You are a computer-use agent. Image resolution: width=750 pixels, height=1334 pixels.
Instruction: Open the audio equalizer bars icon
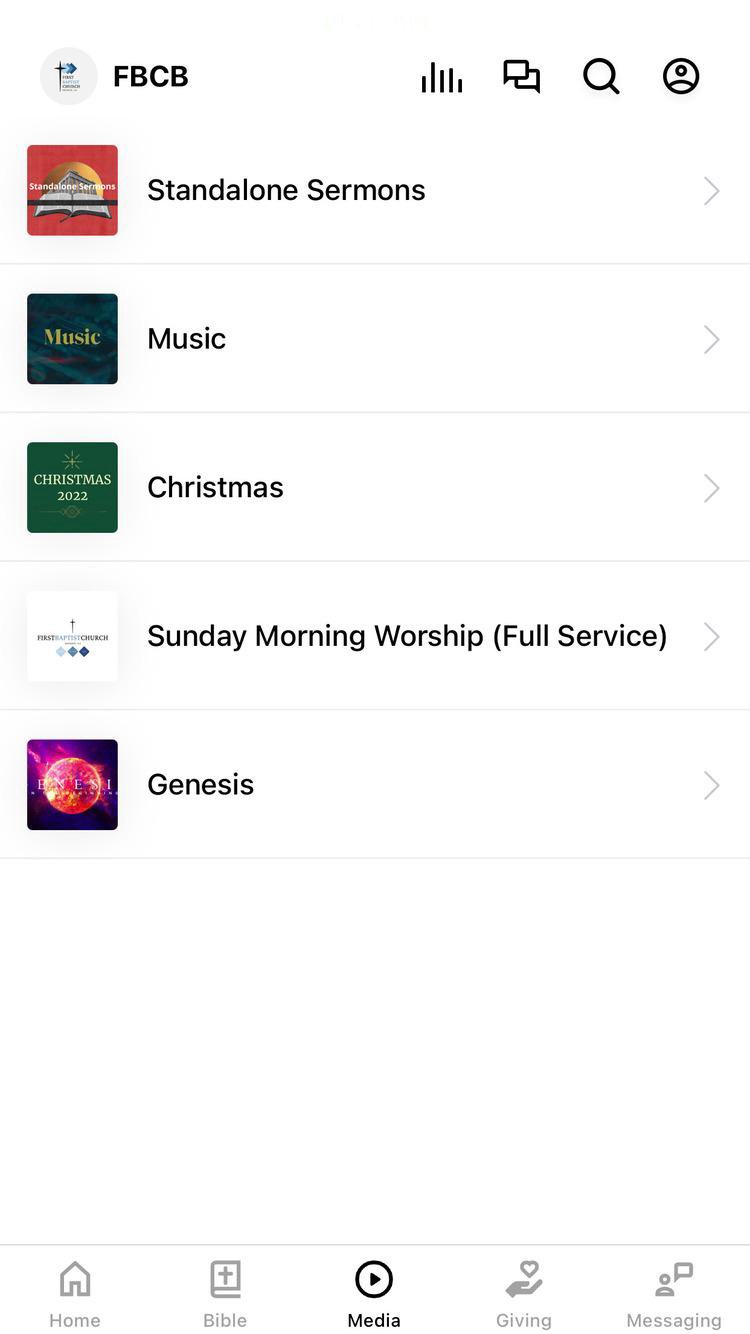[442, 77]
